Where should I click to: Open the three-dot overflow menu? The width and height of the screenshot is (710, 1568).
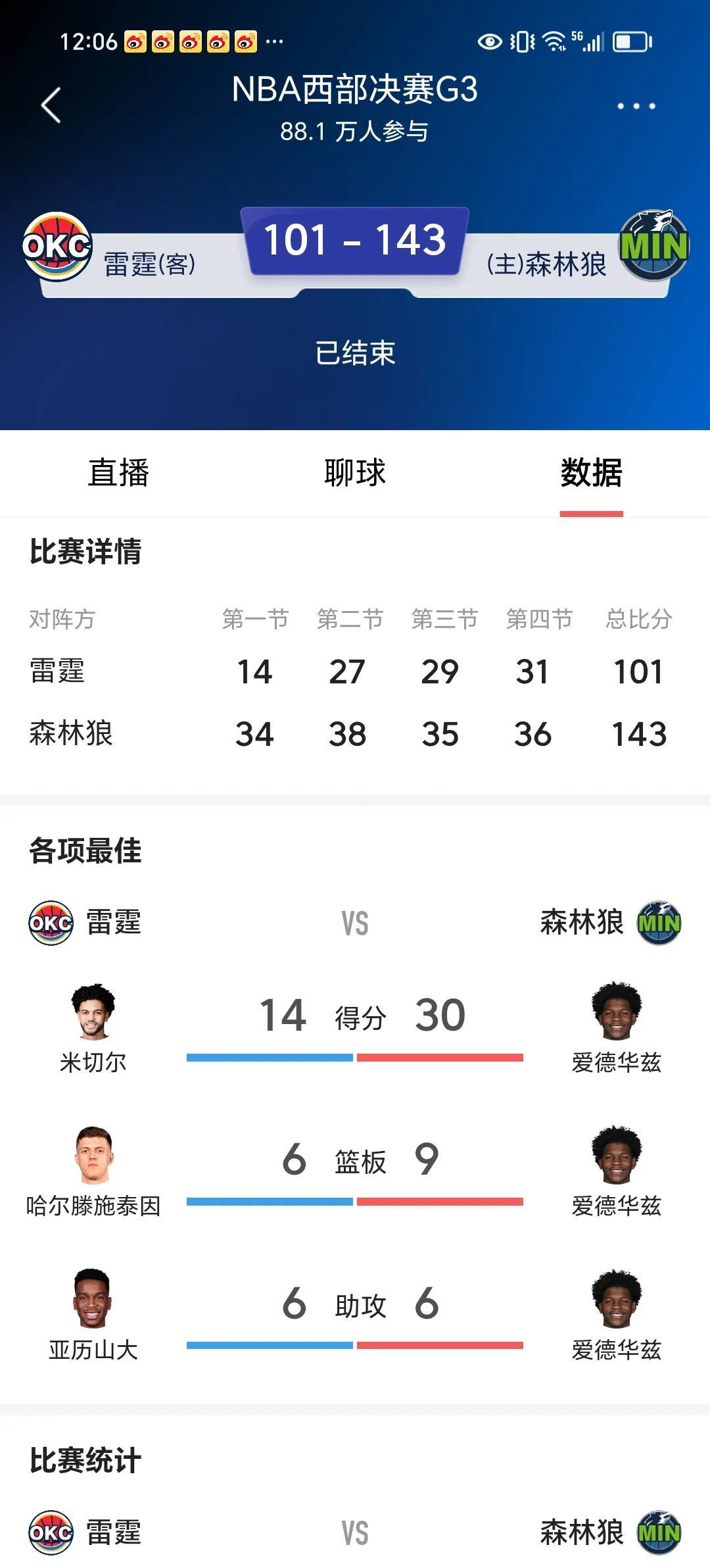636,106
